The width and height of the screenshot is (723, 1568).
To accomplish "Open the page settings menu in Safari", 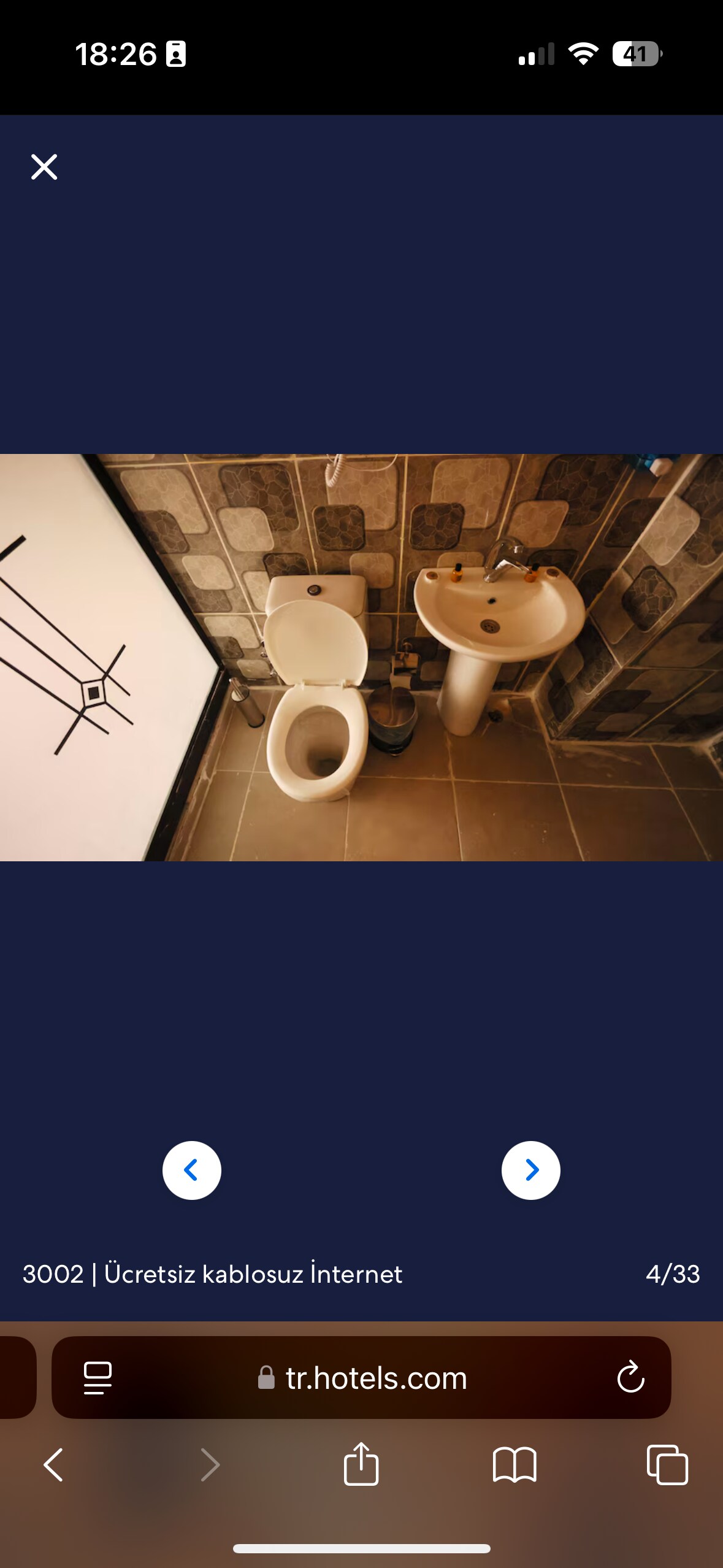I will pos(98,1378).
